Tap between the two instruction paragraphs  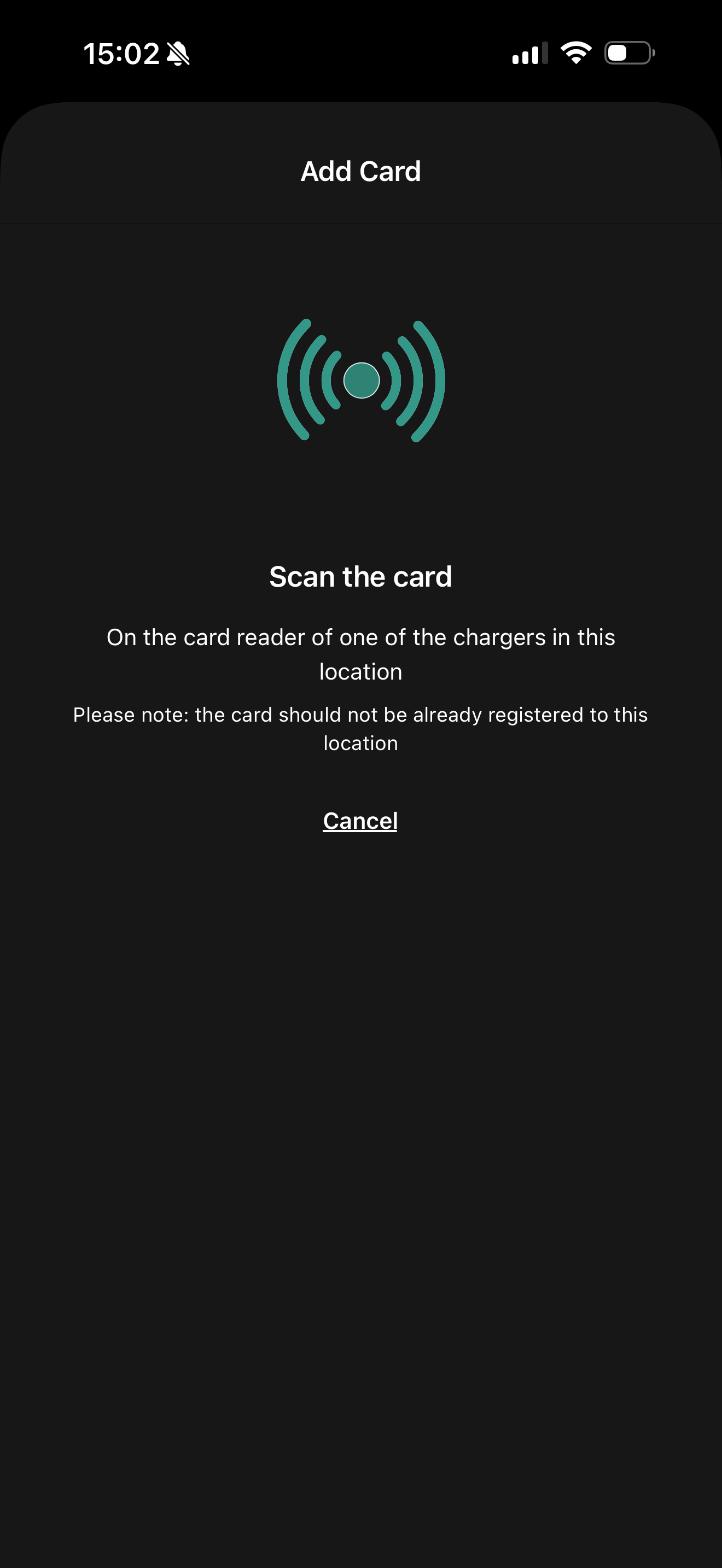click(360, 694)
